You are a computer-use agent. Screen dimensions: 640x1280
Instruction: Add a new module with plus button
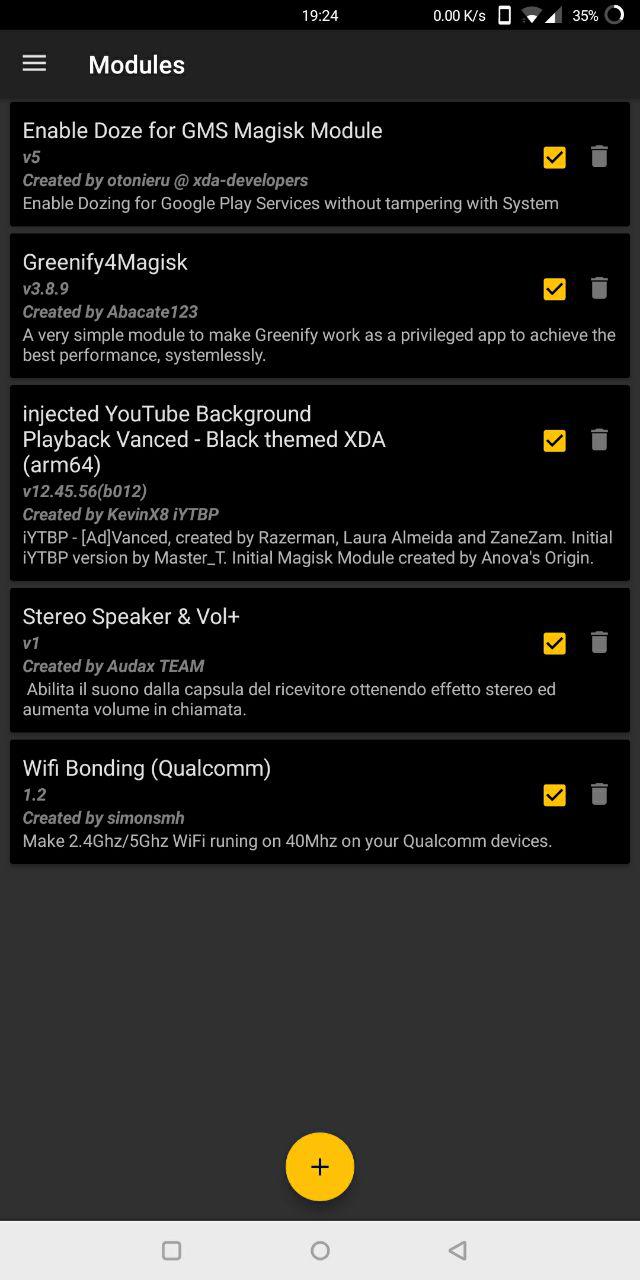point(320,1166)
